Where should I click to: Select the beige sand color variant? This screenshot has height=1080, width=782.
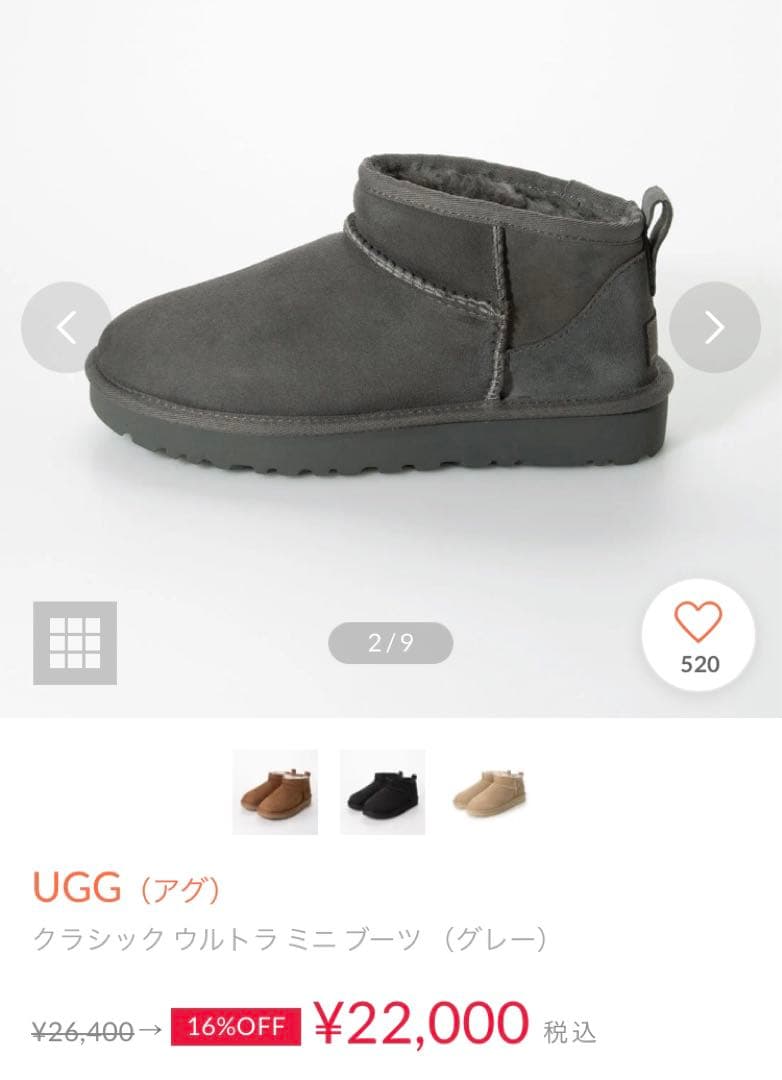click(x=489, y=791)
